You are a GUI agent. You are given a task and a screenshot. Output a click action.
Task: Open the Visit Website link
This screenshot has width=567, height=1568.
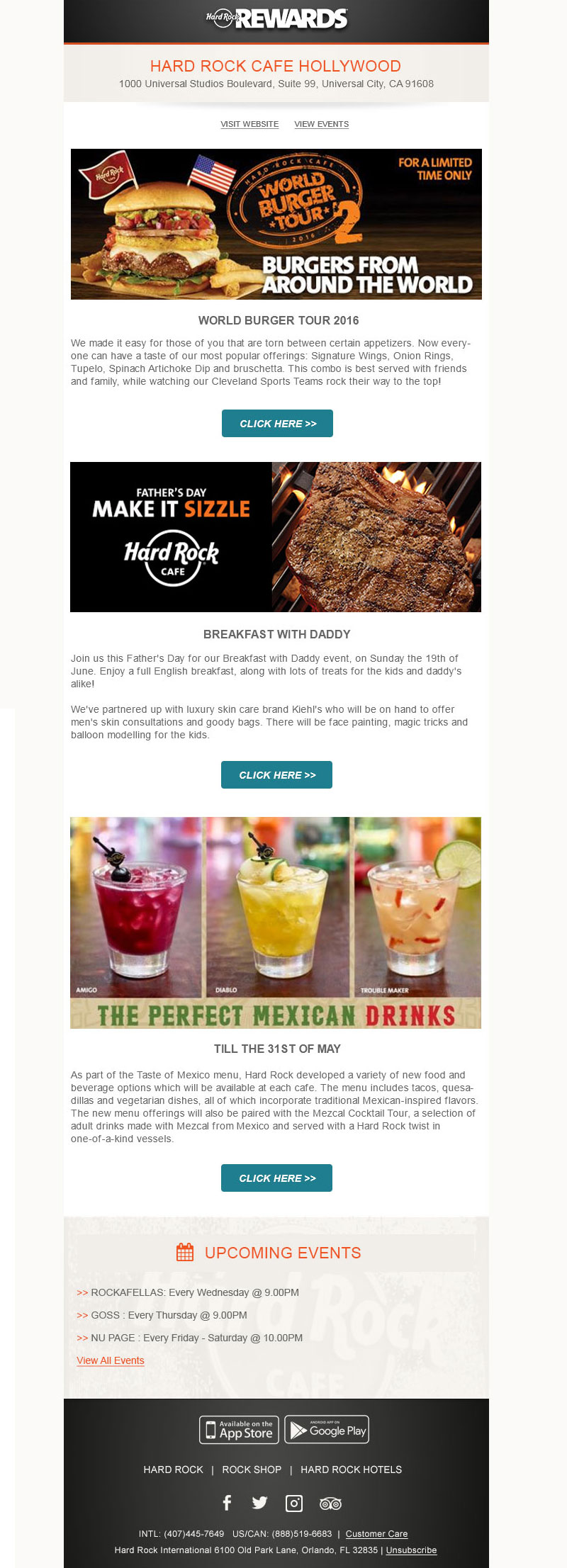coord(249,124)
